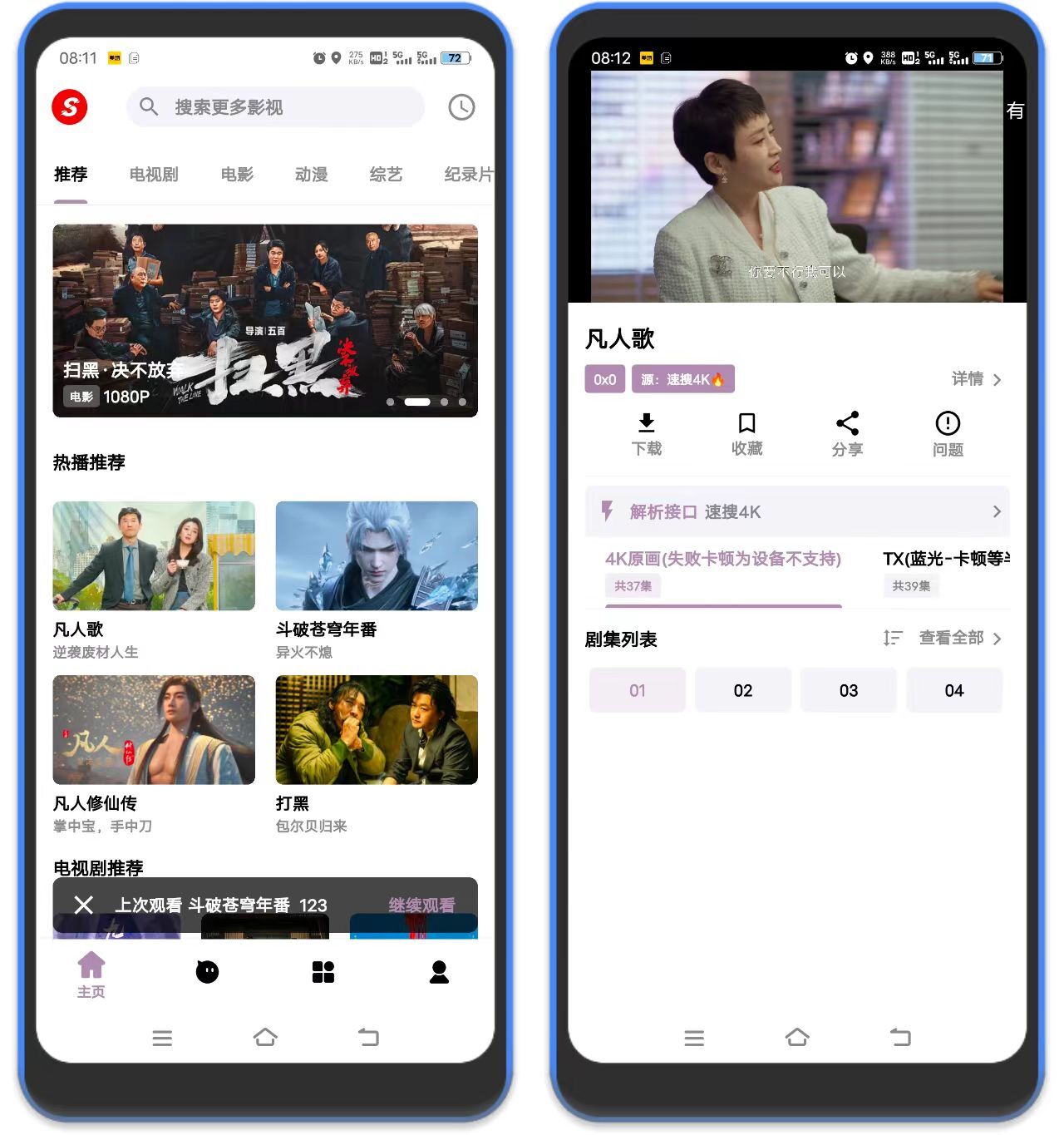Tap the 斗破苍穹年番 poster thumbnail
This screenshot has width=1064, height=1135.
pyautogui.click(x=376, y=555)
